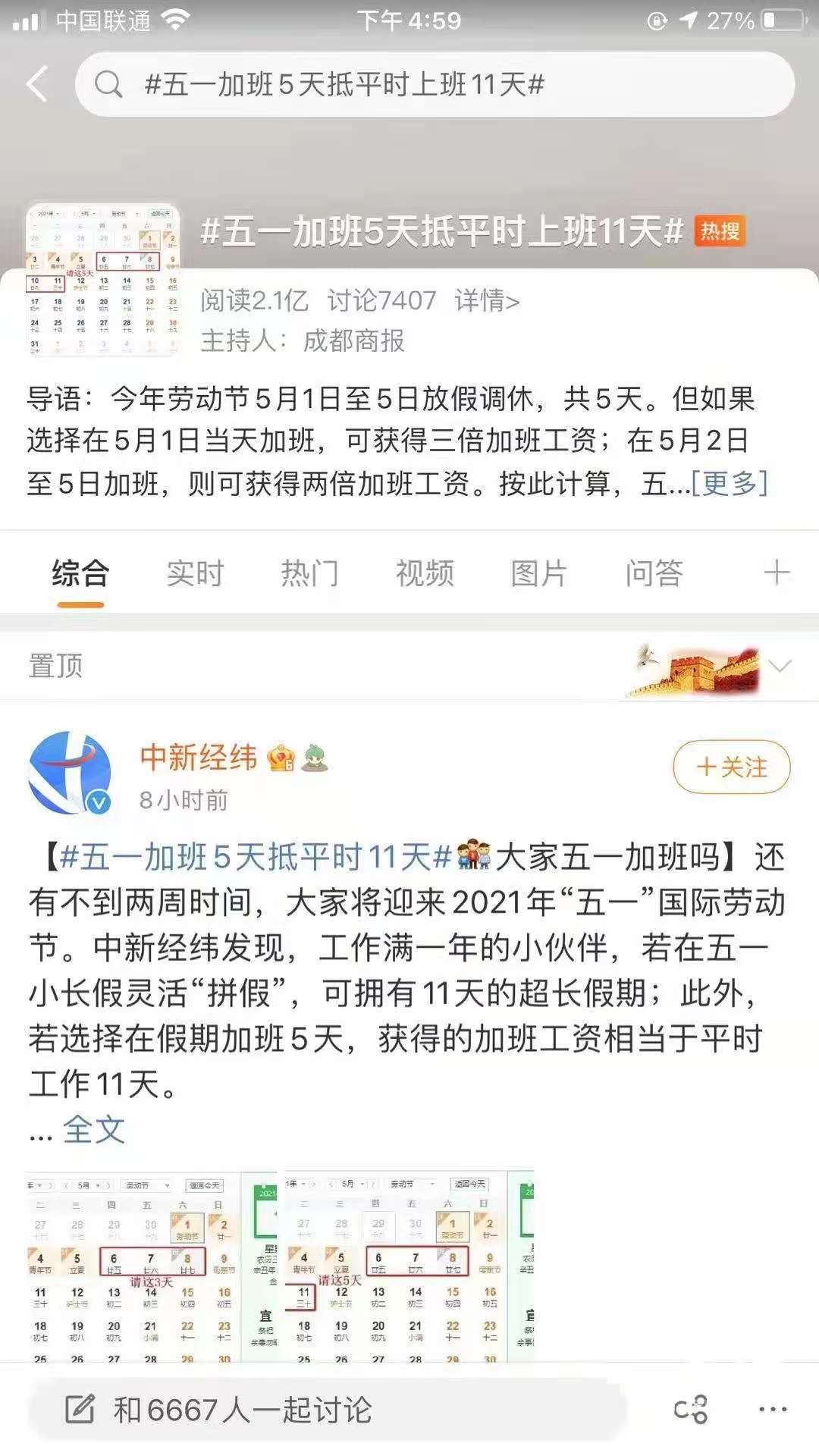The image size is (819, 1456).
Task: Switch to the 热门 tab
Action: click(x=309, y=573)
